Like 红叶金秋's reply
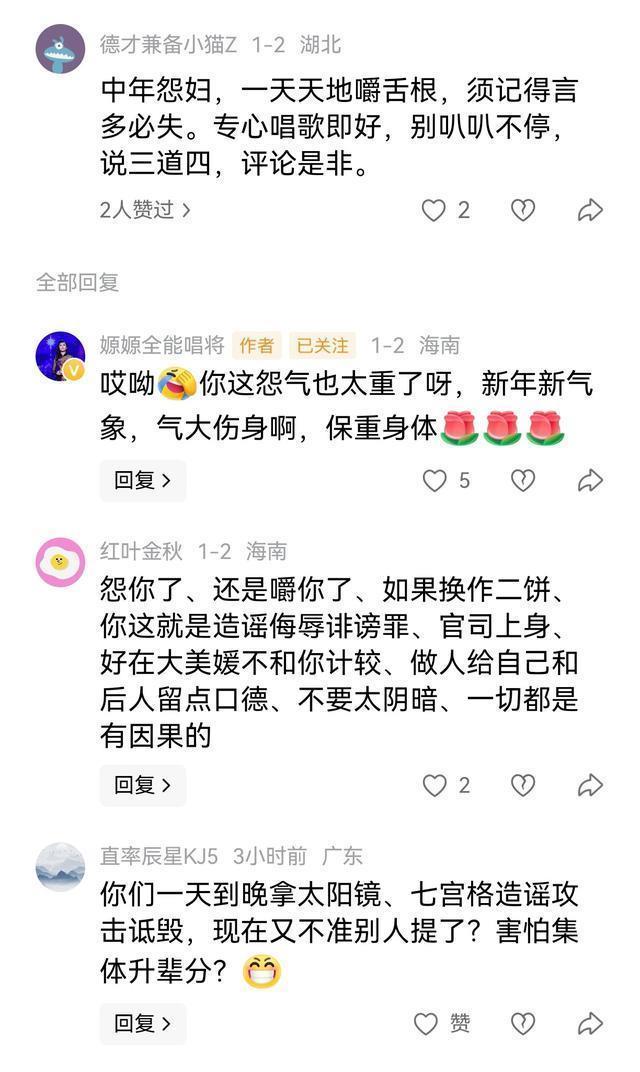The image size is (640, 1072). point(434,786)
